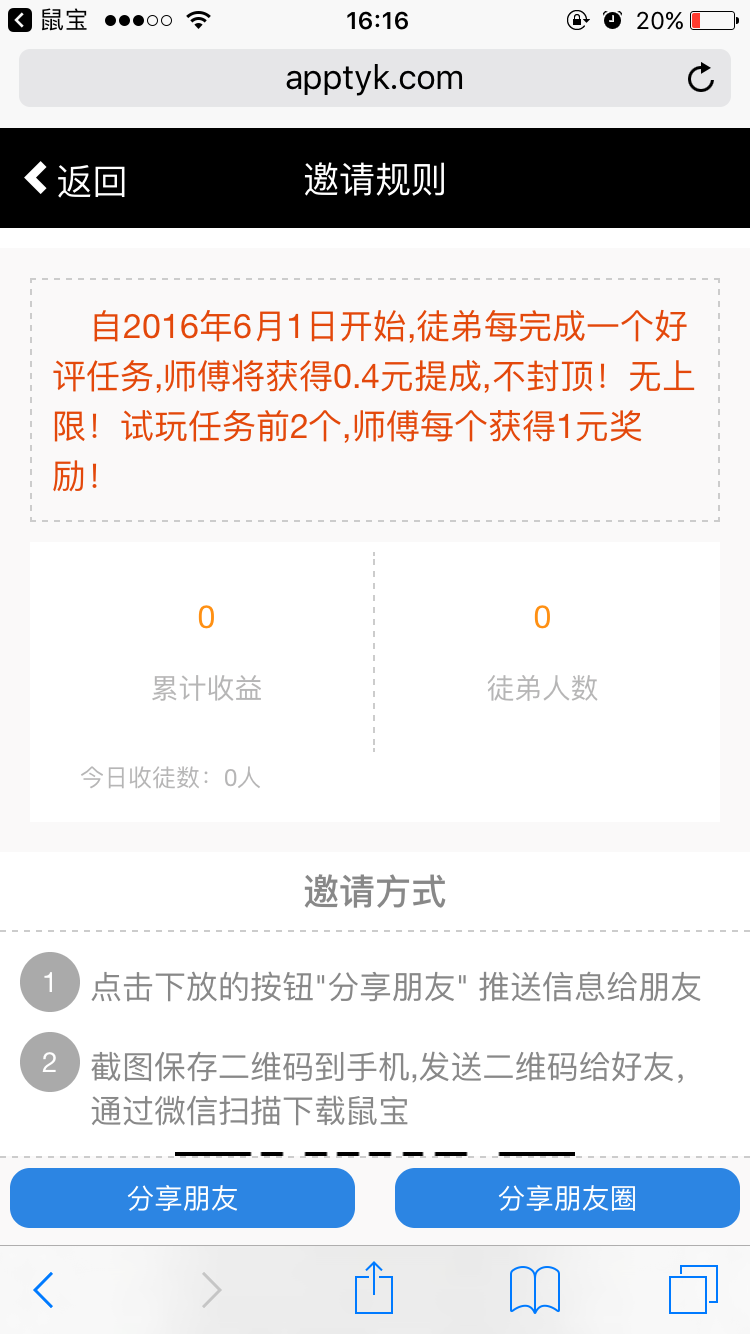Tap the apptyk.com address bar
The image size is (750, 1334).
tap(374, 78)
